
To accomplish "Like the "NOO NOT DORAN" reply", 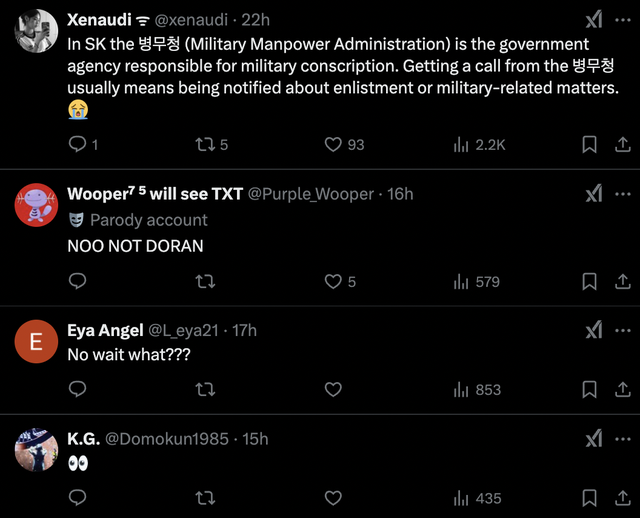I will [x=334, y=282].
